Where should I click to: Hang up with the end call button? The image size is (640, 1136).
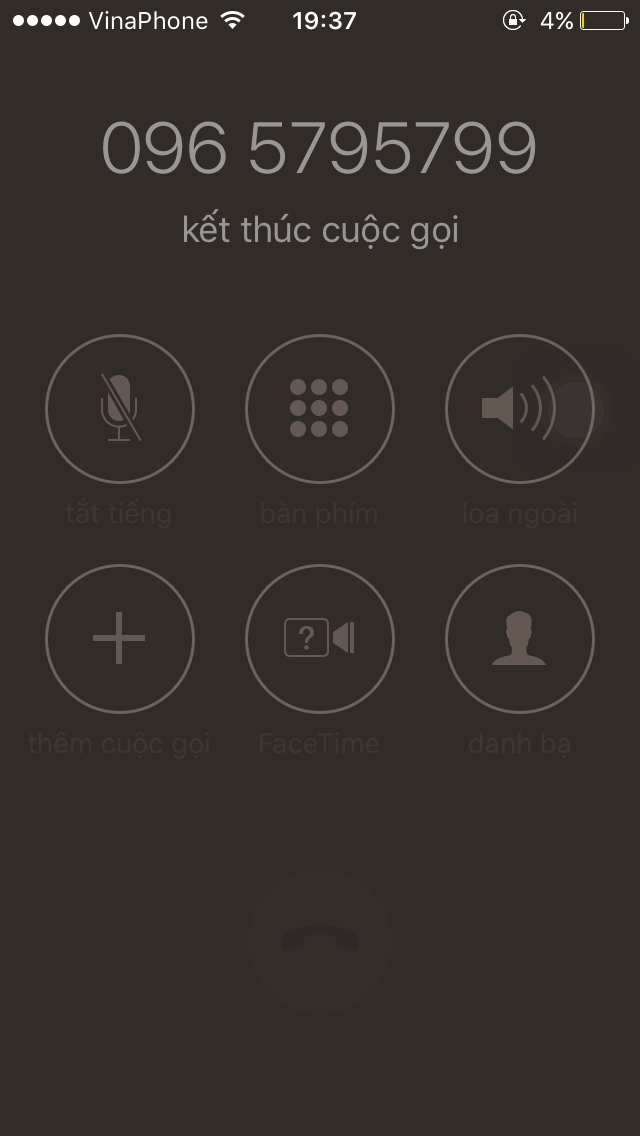(320, 941)
